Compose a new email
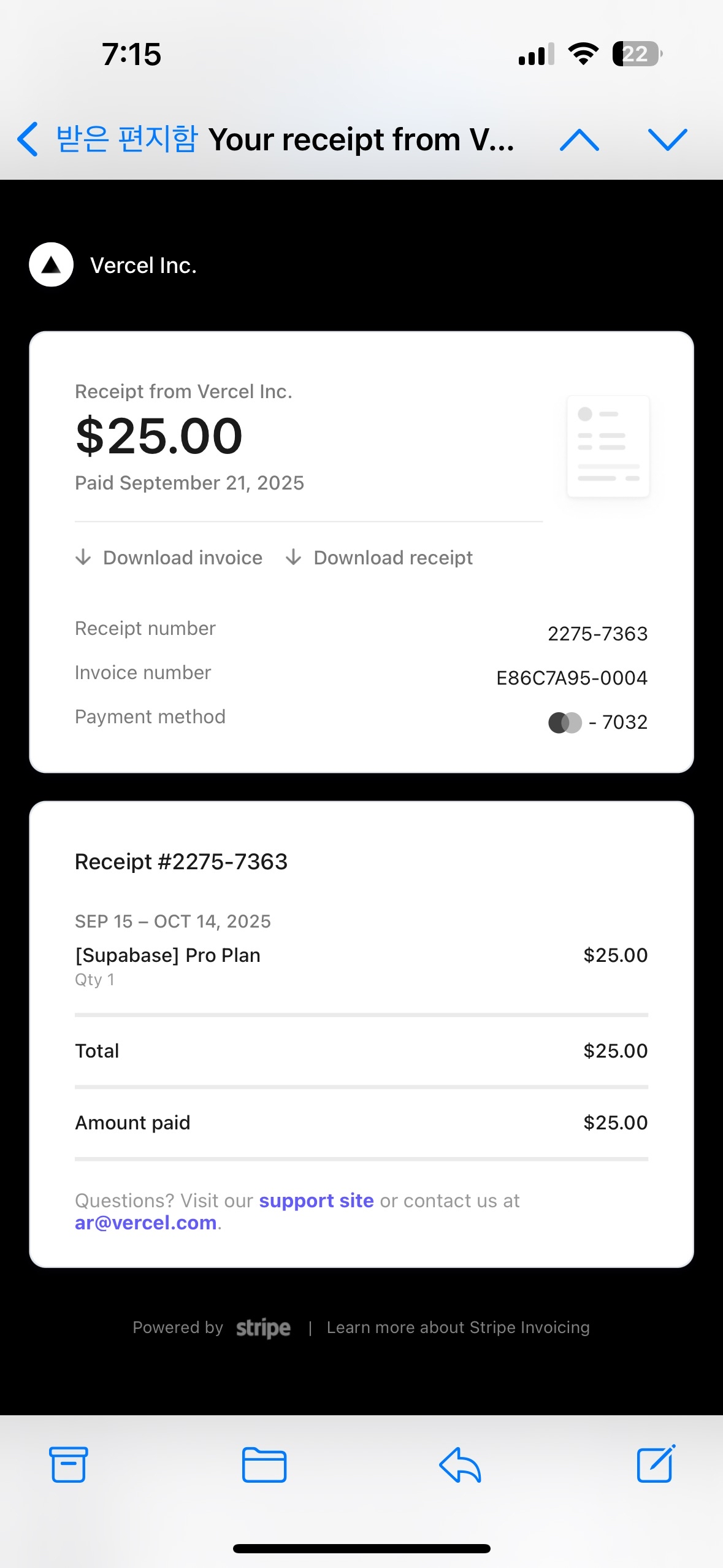The width and height of the screenshot is (723, 1568). (656, 1464)
